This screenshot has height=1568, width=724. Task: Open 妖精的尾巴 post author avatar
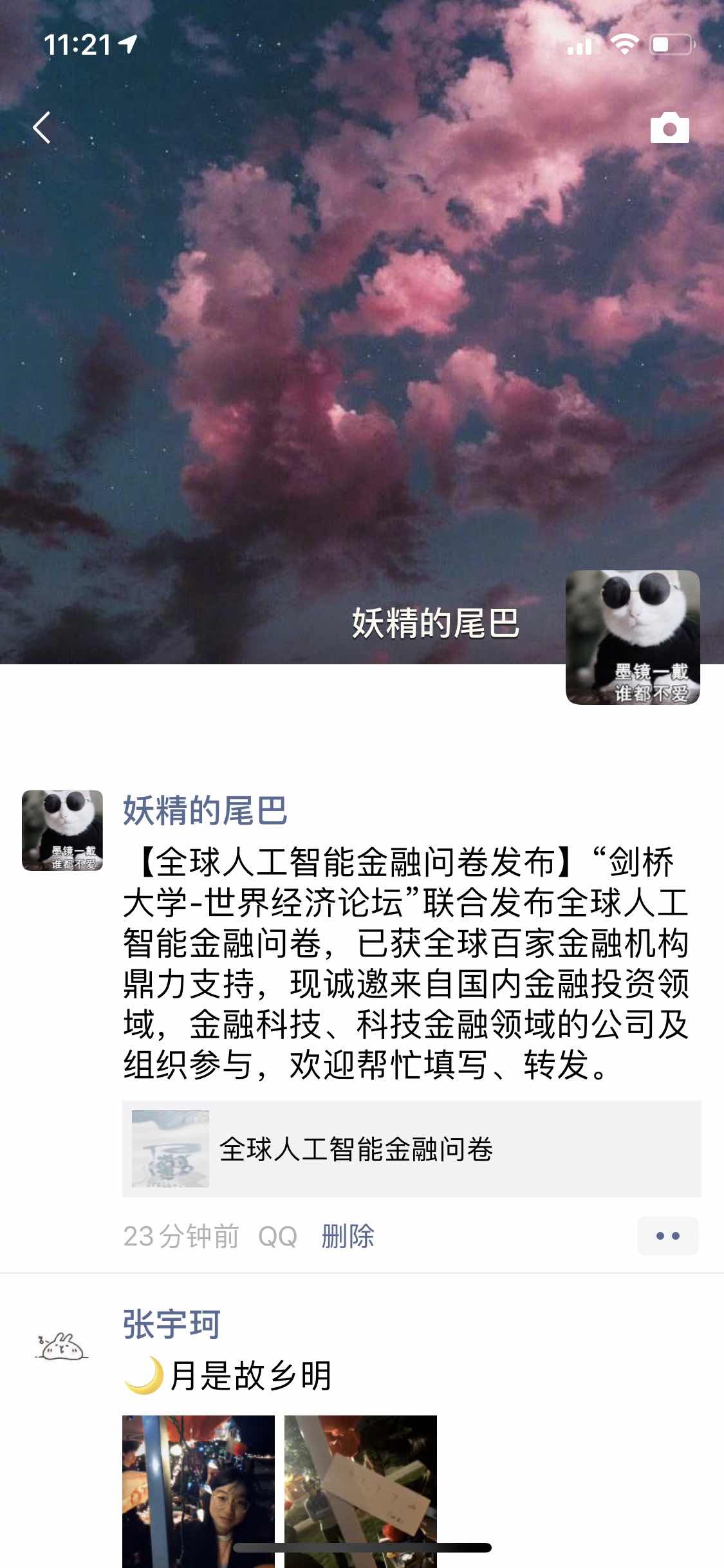(x=62, y=830)
